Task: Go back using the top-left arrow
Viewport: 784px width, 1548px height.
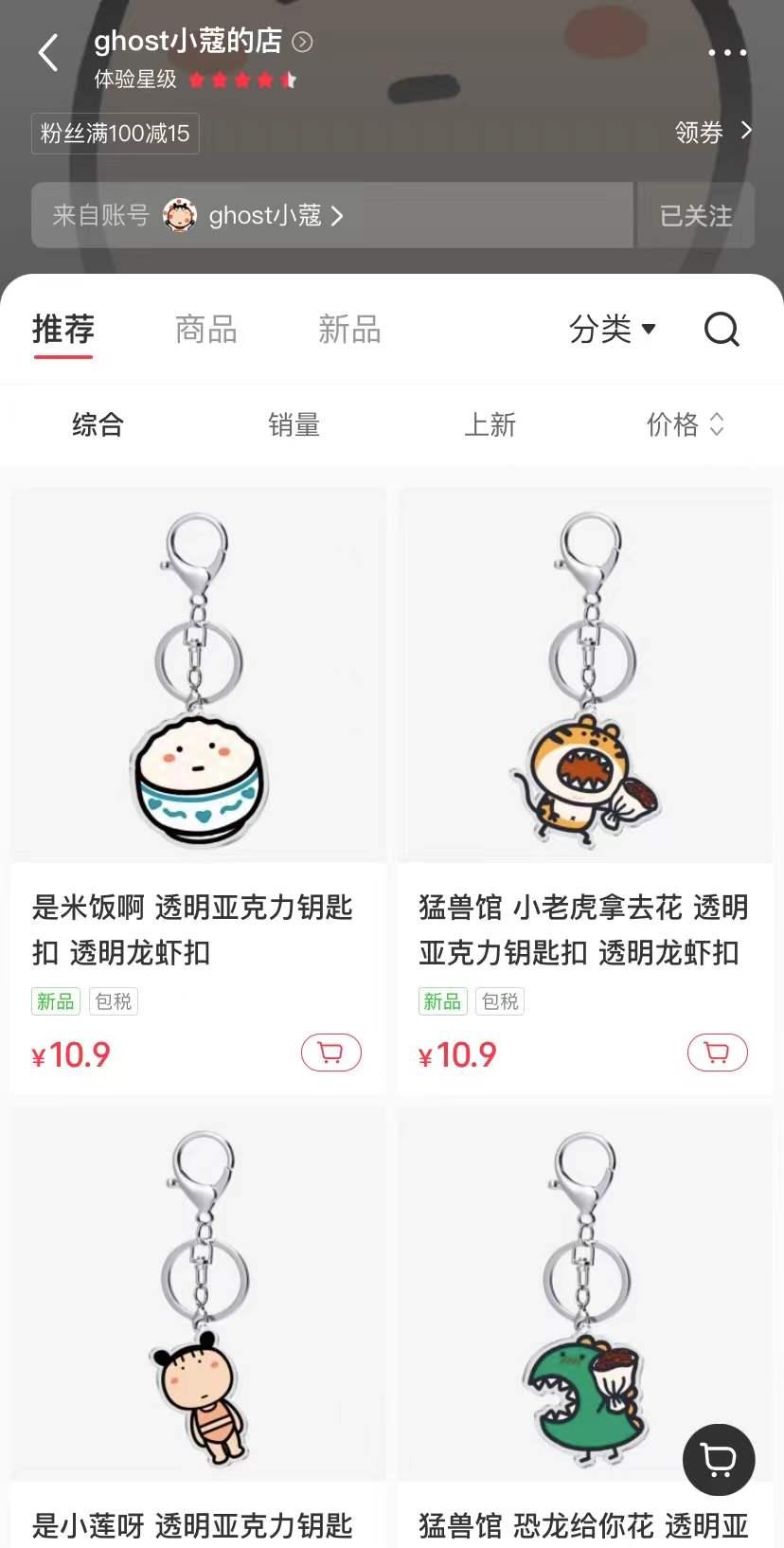Action: [x=48, y=53]
